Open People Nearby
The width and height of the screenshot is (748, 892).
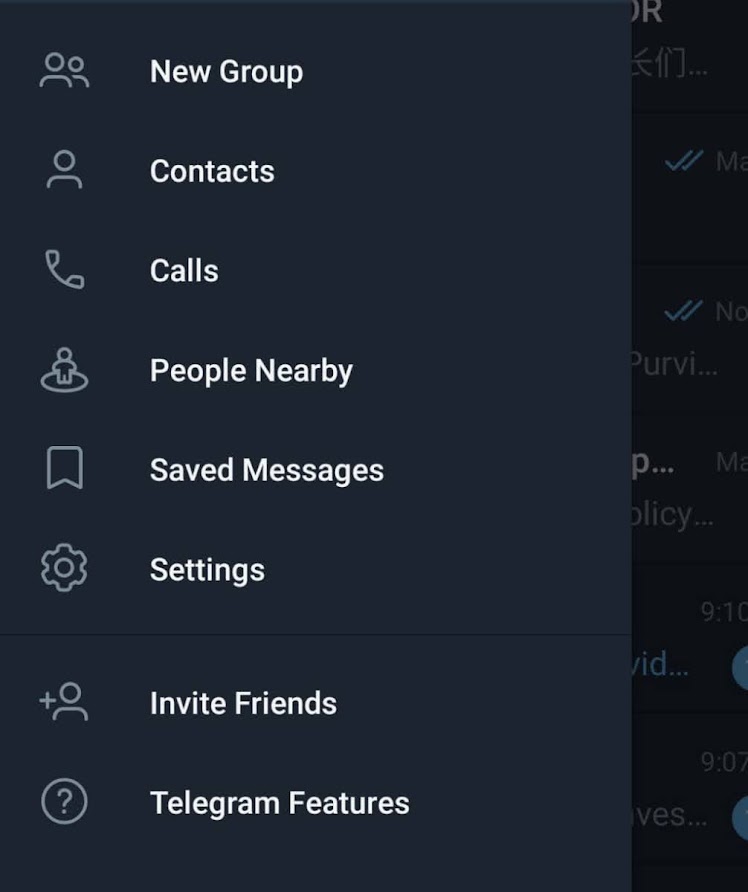(251, 371)
